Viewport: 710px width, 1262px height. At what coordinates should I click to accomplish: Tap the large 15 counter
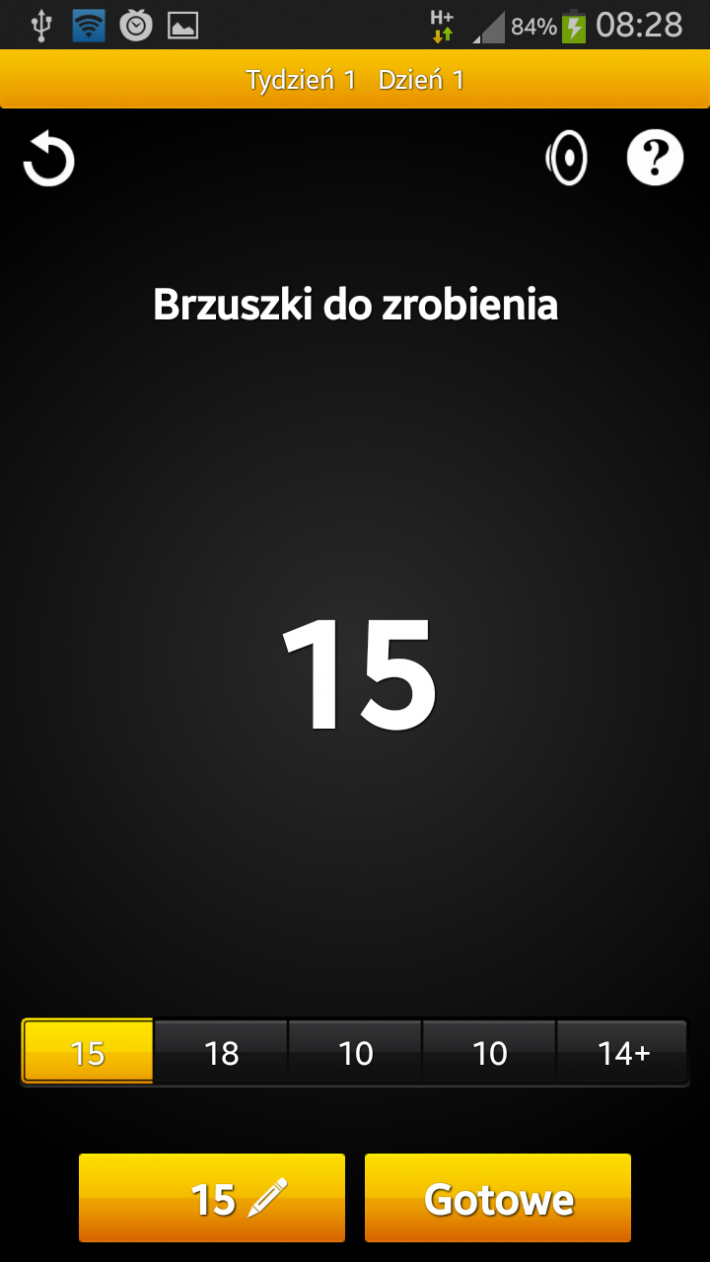358,675
